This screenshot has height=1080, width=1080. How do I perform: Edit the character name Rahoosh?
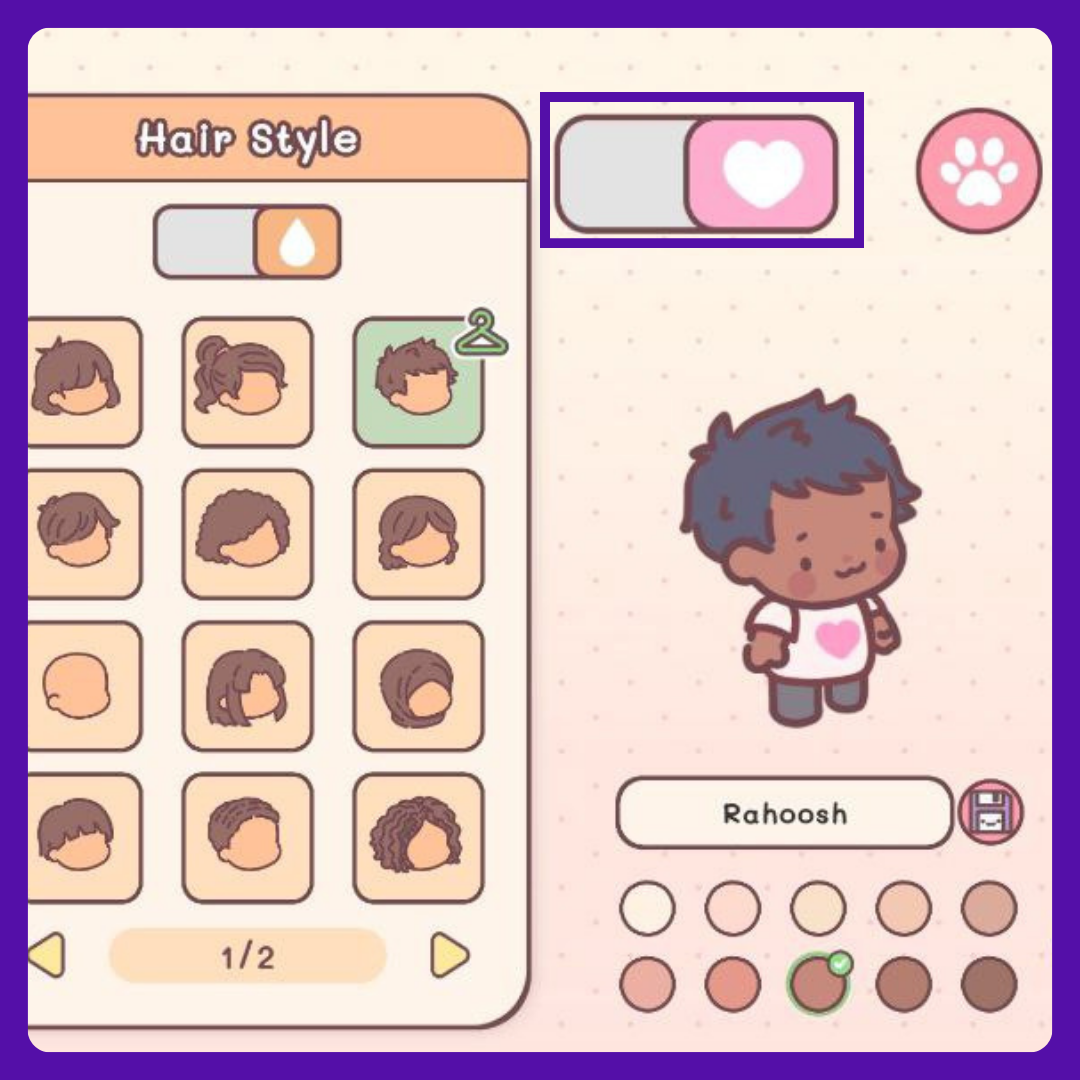[784, 813]
